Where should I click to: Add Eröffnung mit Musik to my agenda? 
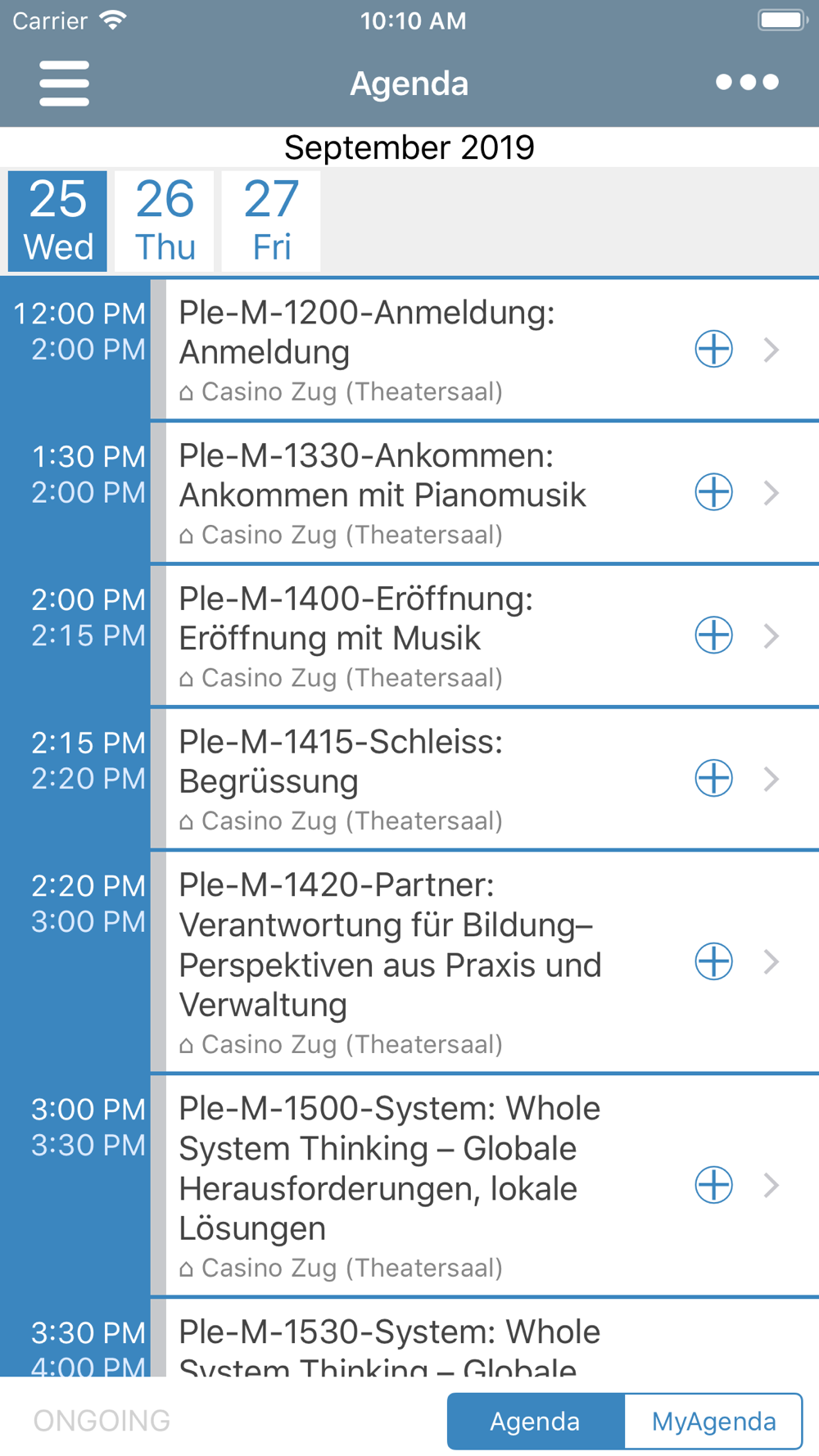pyautogui.click(x=713, y=635)
